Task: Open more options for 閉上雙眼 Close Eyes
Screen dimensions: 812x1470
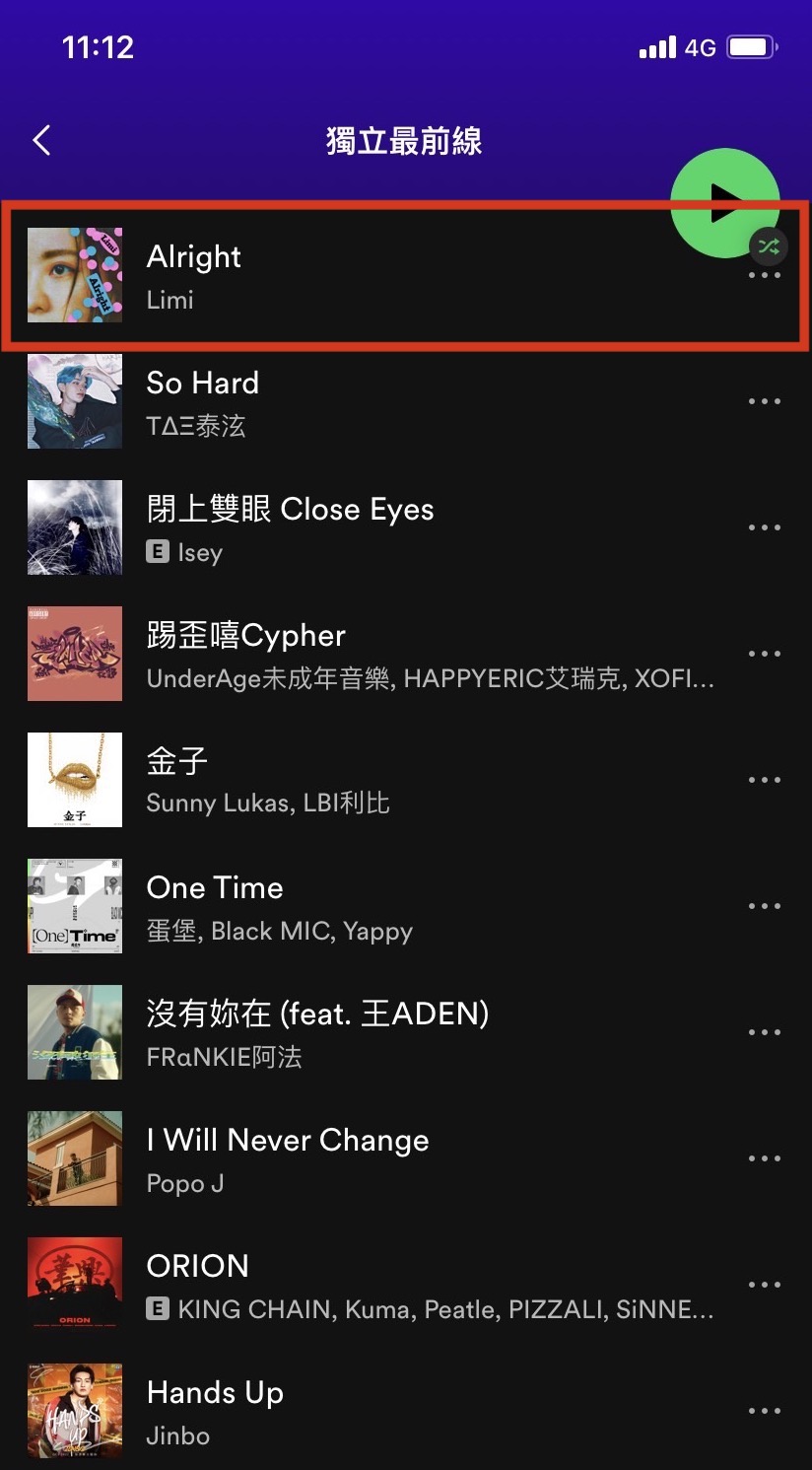Action: (x=764, y=528)
